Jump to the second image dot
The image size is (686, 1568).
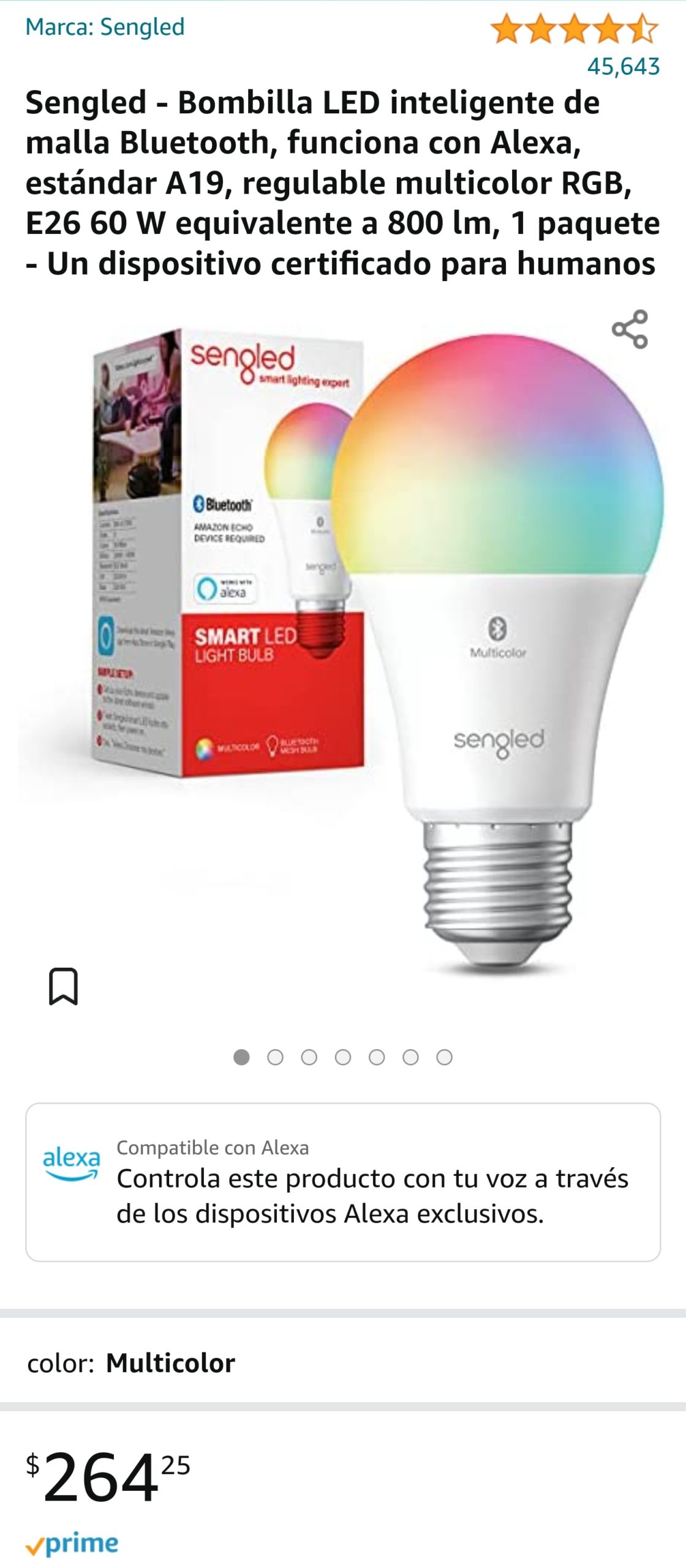(276, 1057)
